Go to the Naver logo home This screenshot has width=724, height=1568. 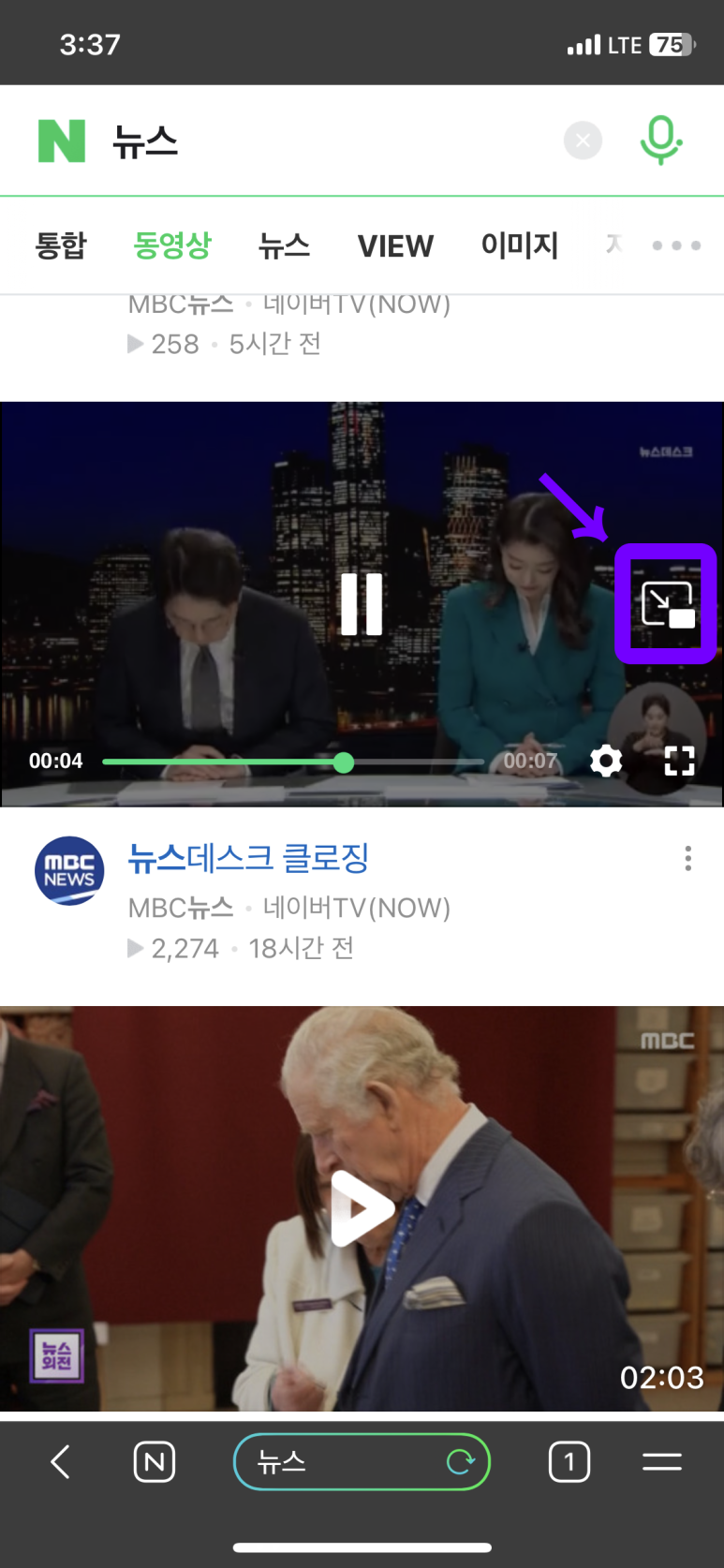coord(62,141)
